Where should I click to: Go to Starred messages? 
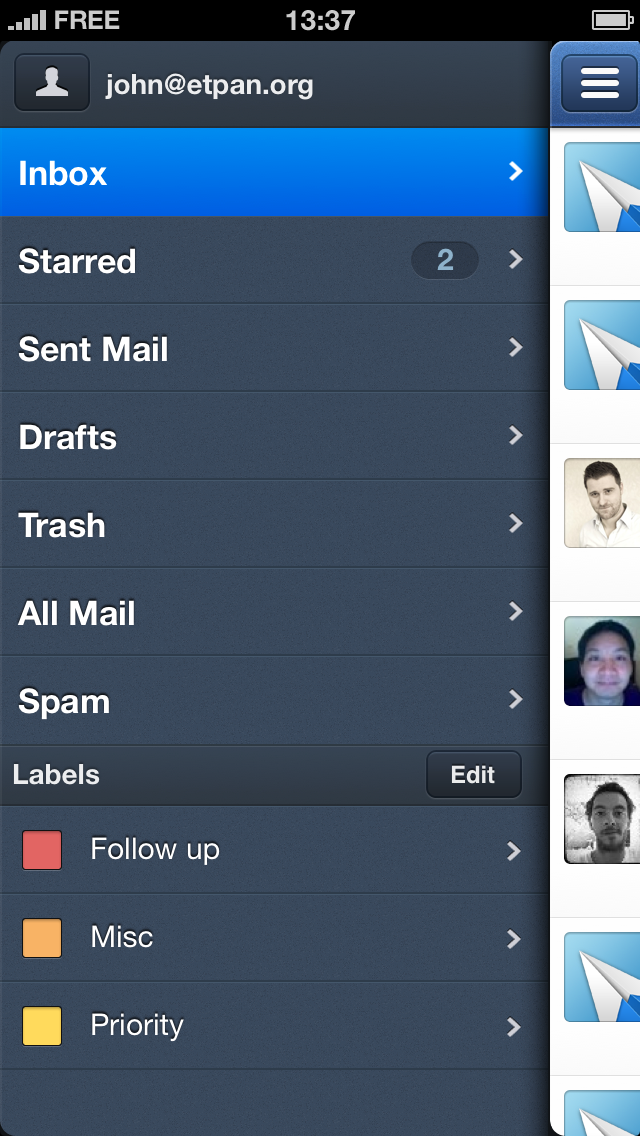[270, 261]
